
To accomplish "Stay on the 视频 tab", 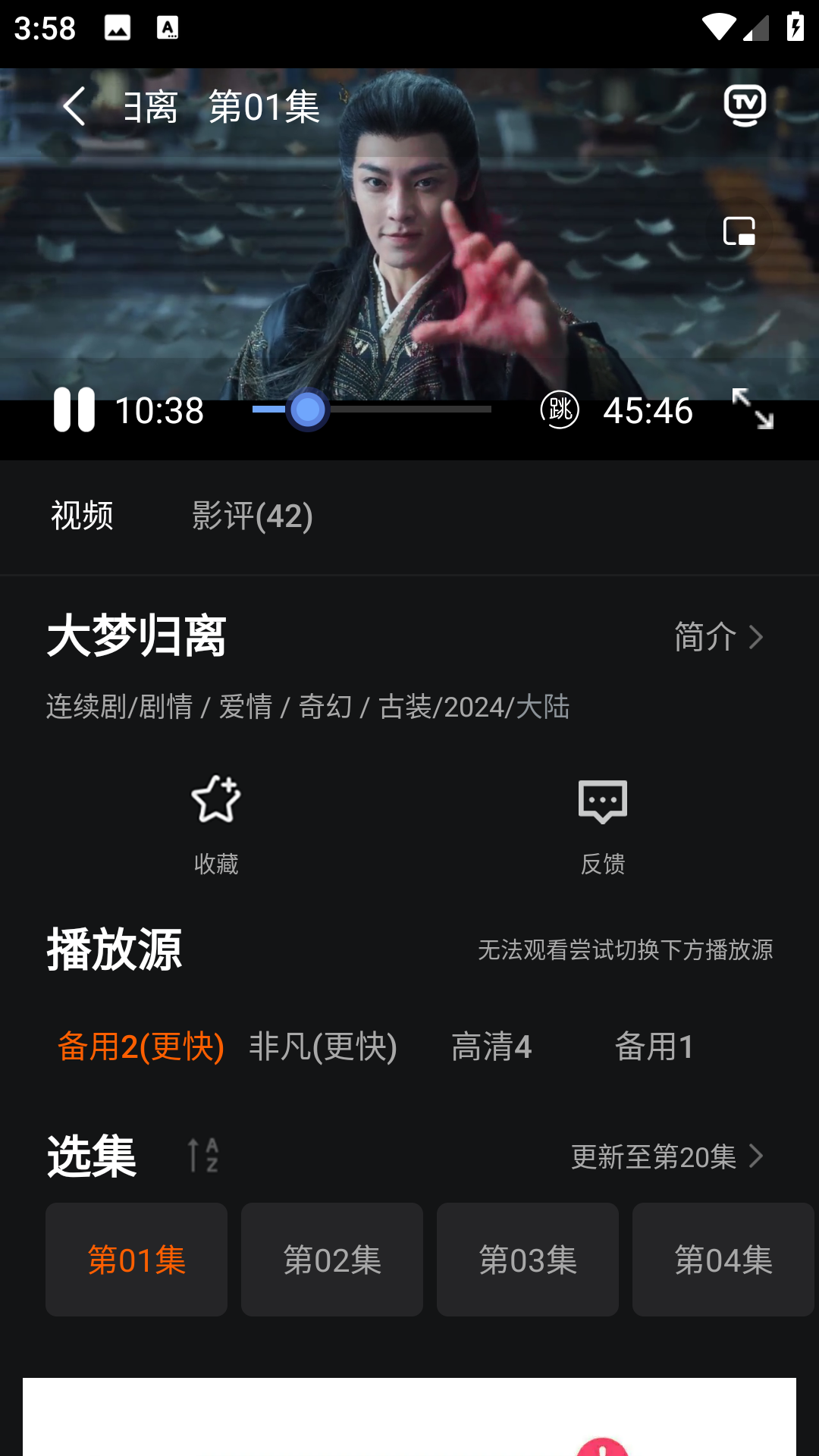I will point(81,516).
